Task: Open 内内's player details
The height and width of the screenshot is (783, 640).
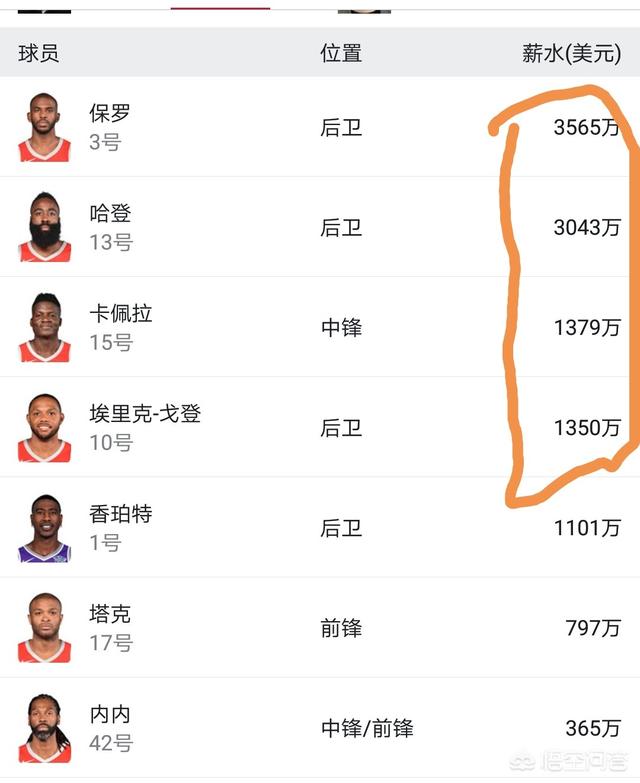Action: pos(110,715)
